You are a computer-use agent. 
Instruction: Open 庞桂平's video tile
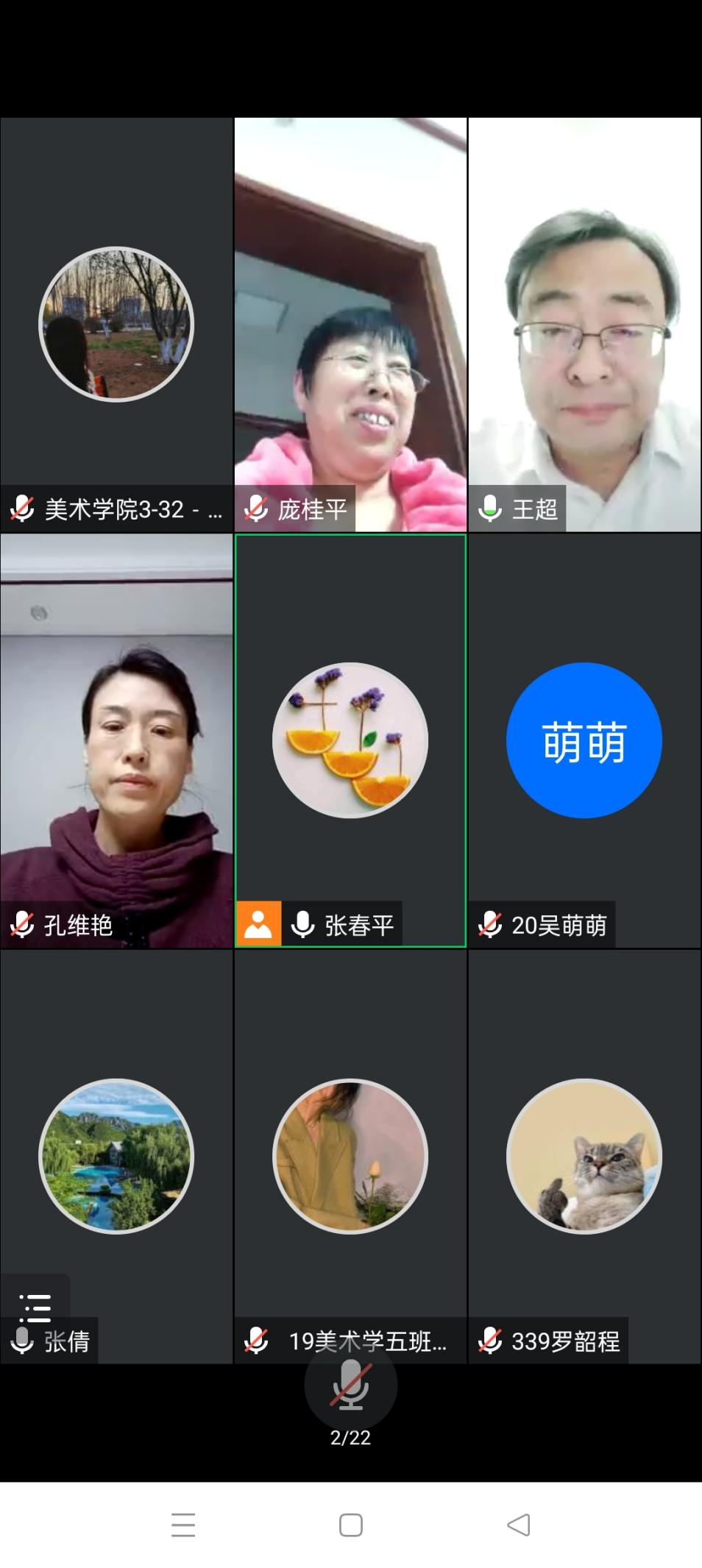pyautogui.click(x=350, y=324)
